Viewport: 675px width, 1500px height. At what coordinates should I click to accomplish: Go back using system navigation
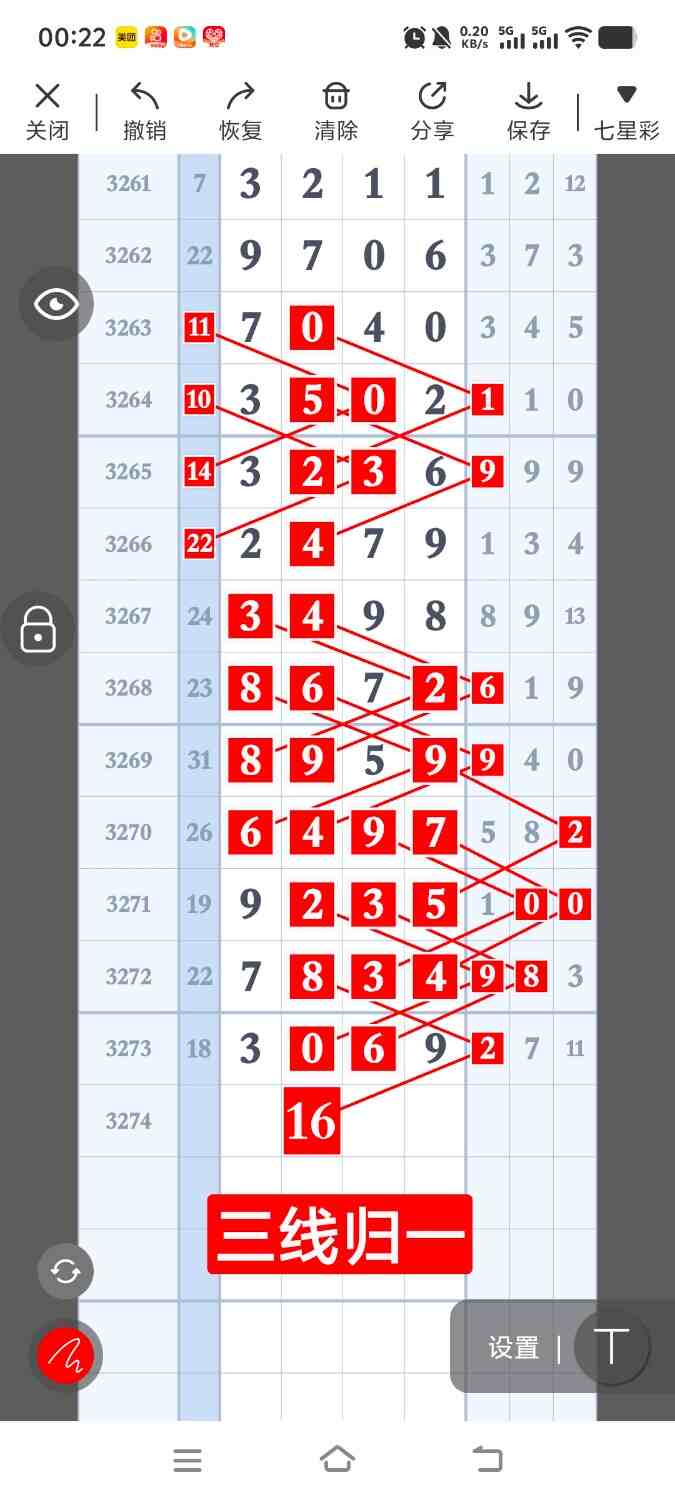(487, 1460)
